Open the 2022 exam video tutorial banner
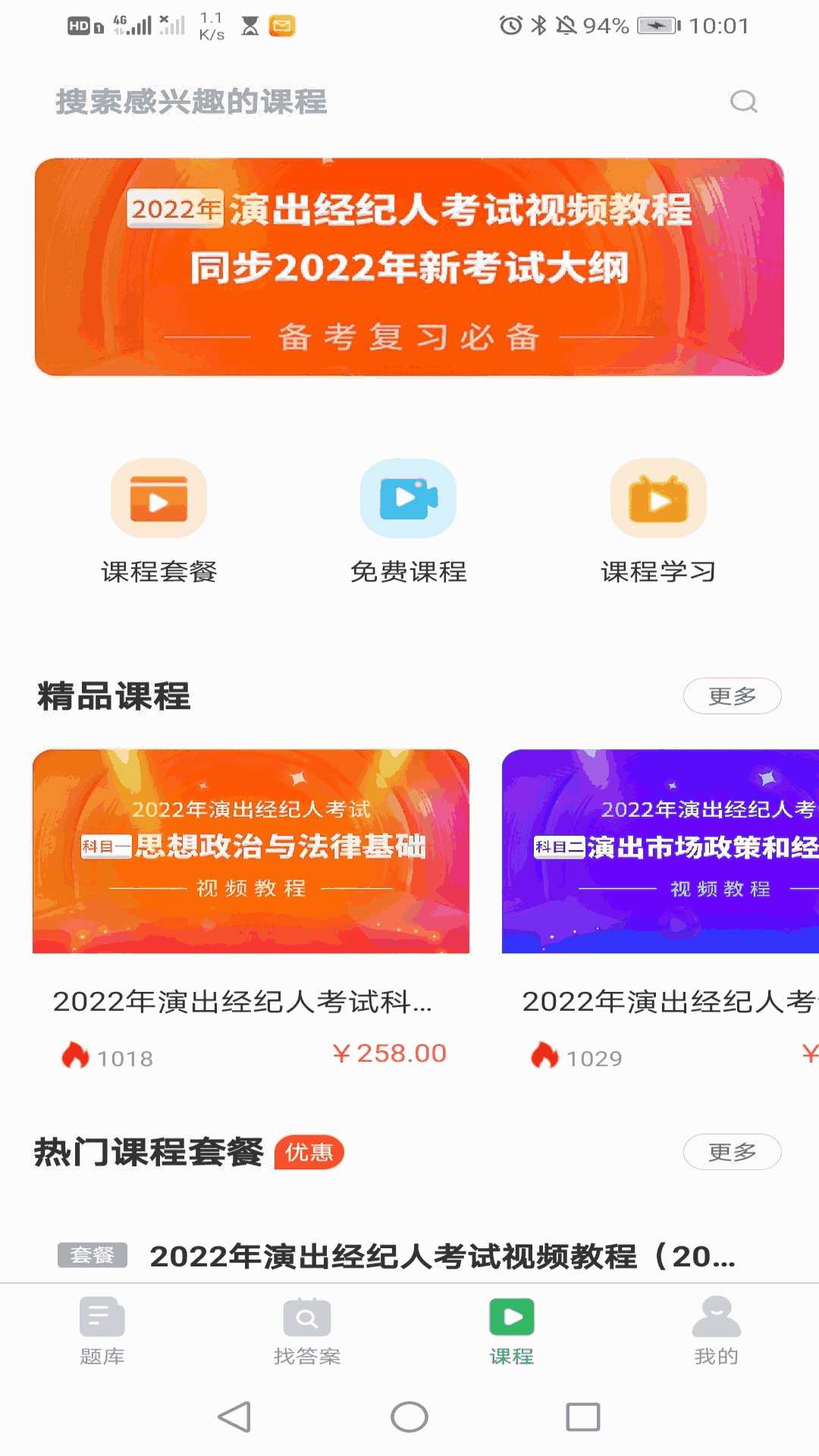The width and height of the screenshot is (819, 1456). pyautogui.click(x=409, y=264)
